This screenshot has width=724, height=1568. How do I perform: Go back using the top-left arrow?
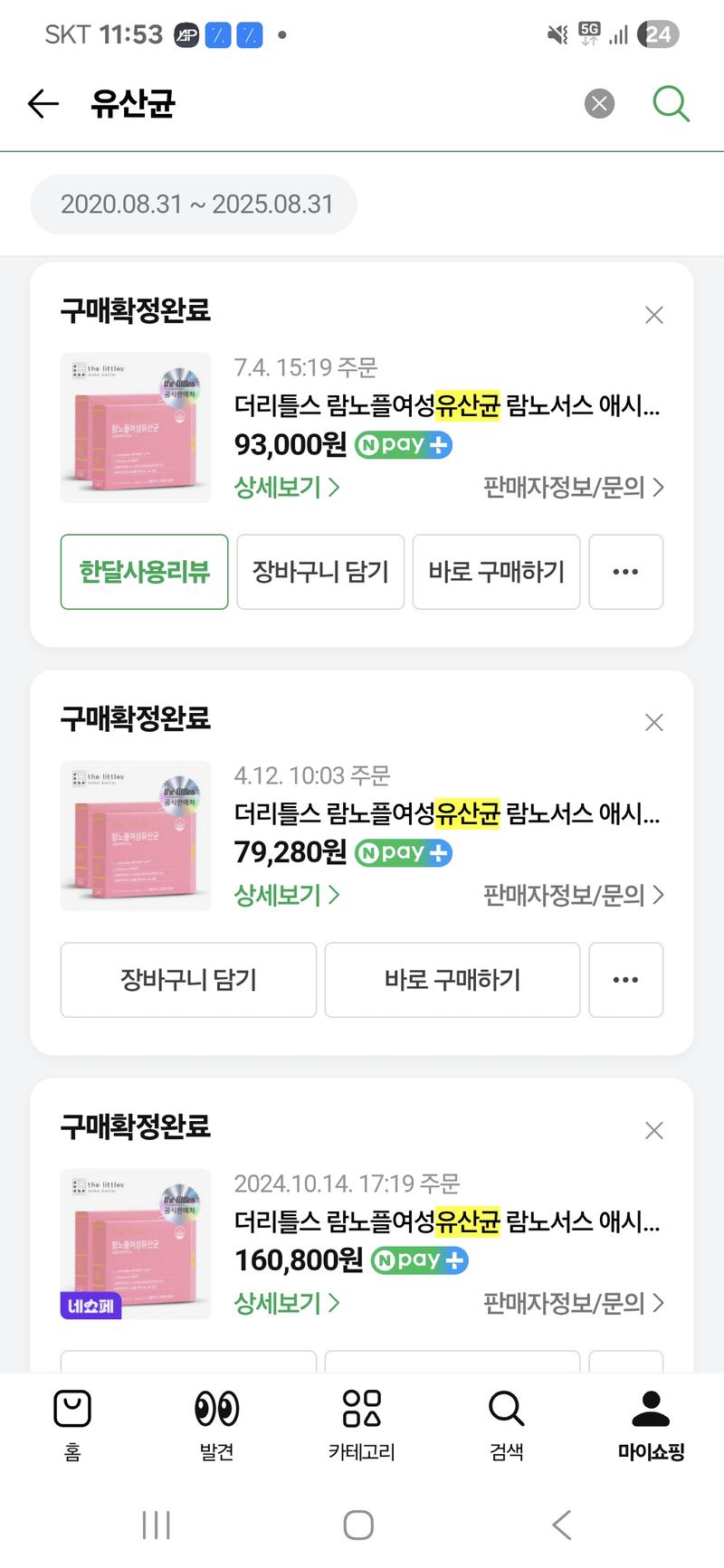coord(43,104)
